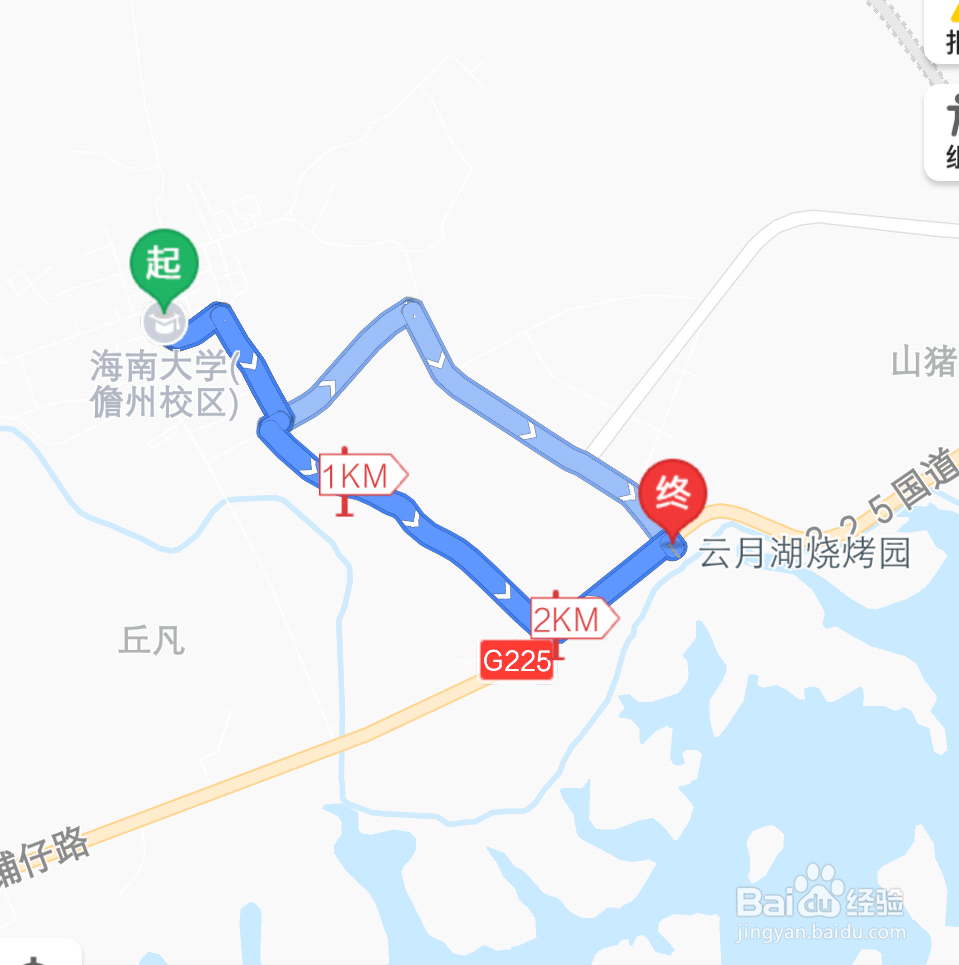Click the green 起 start marker
The image size is (959, 965).
coord(163,262)
